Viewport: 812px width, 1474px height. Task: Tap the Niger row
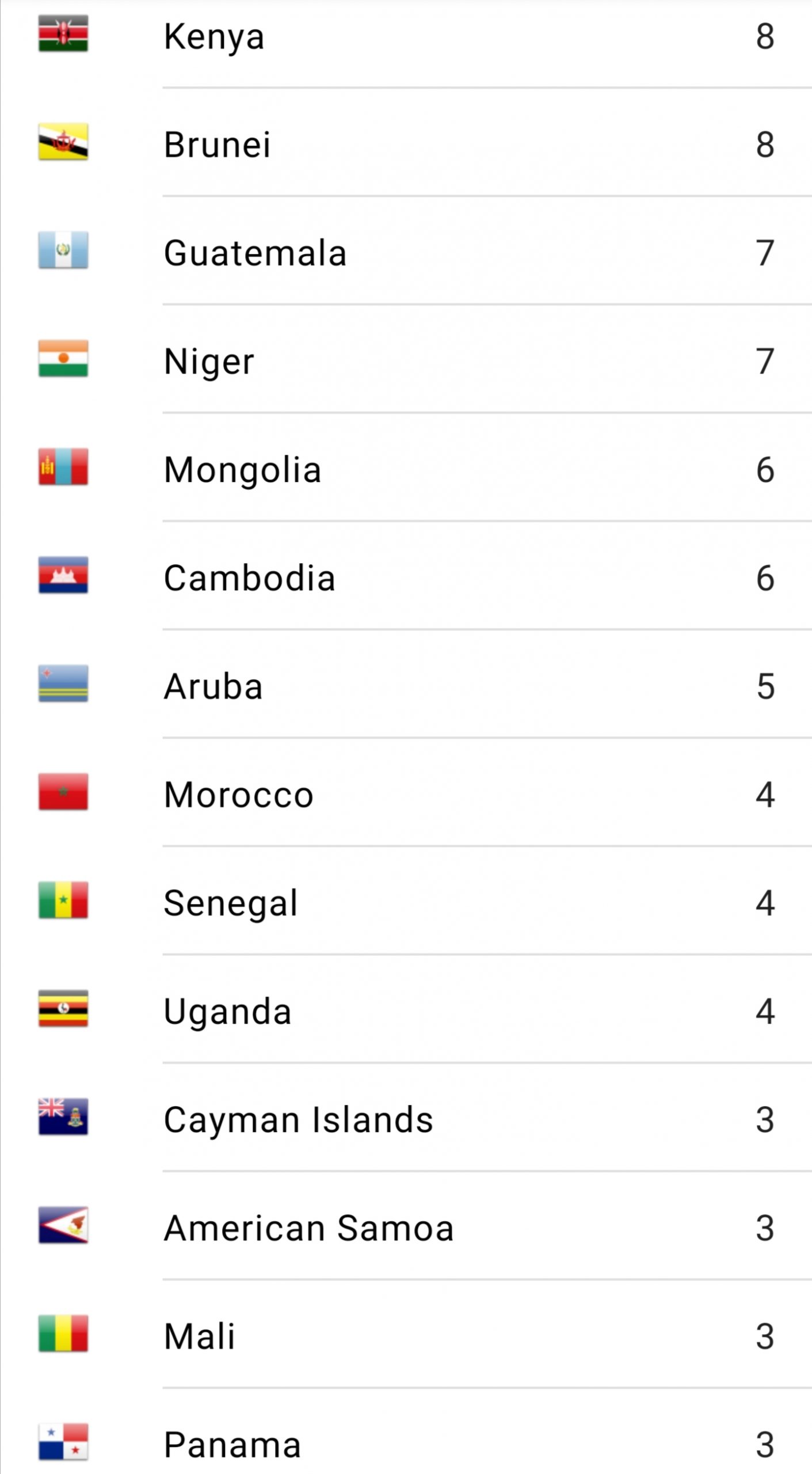406,359
